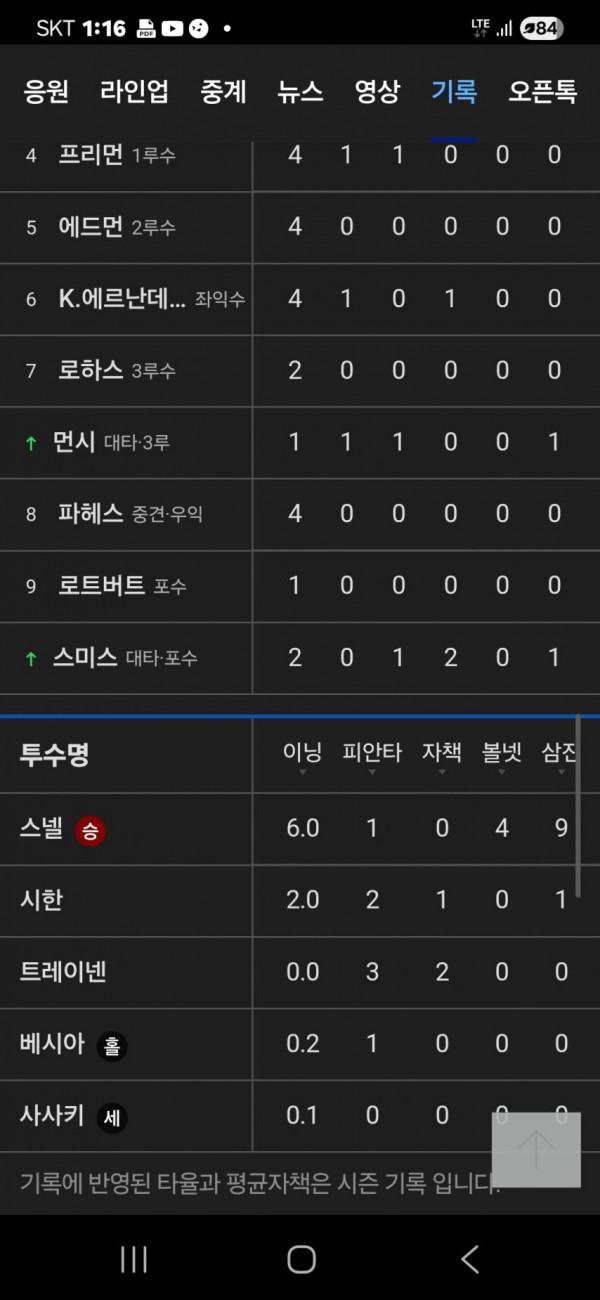Open the system recent apps view
The image size is (600, 1300).
pos(133,1259)
